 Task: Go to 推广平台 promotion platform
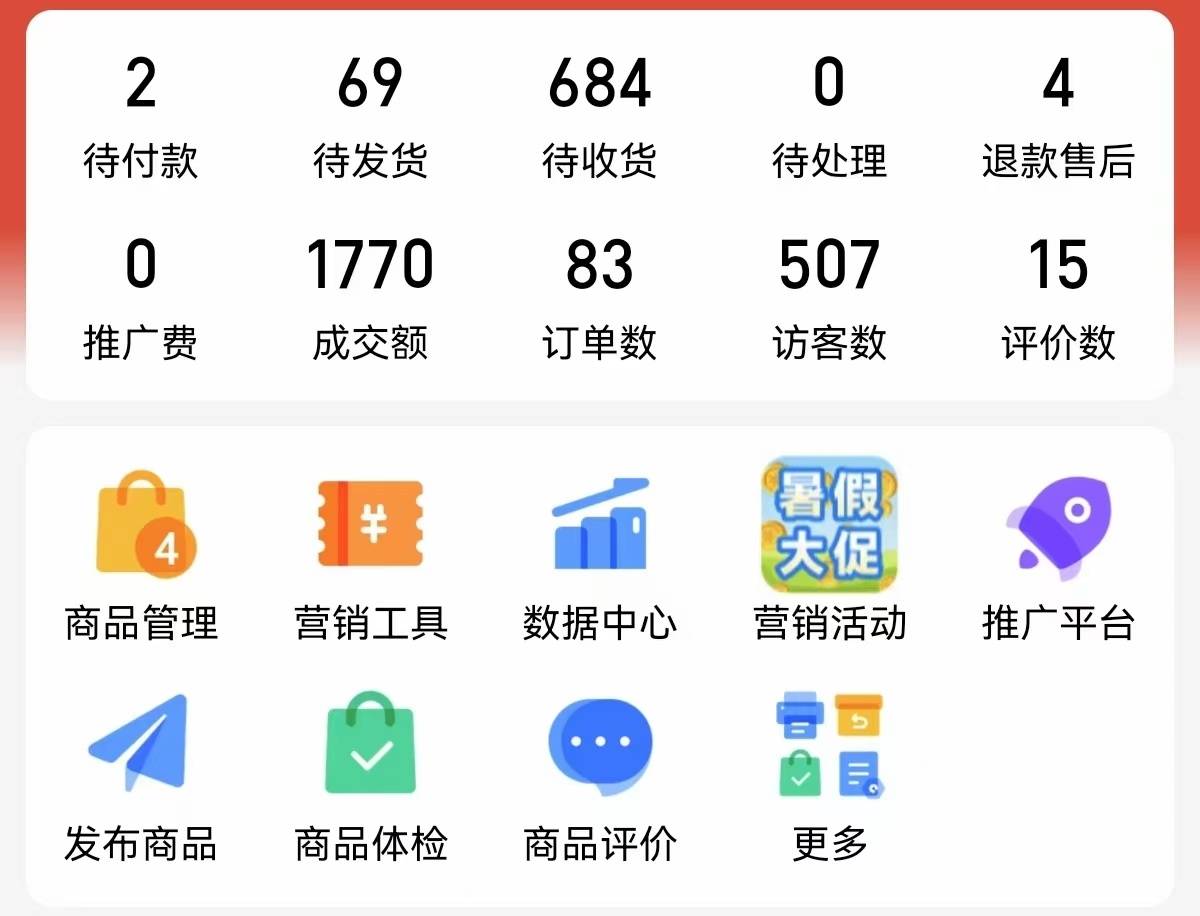tap(1058, 555)
